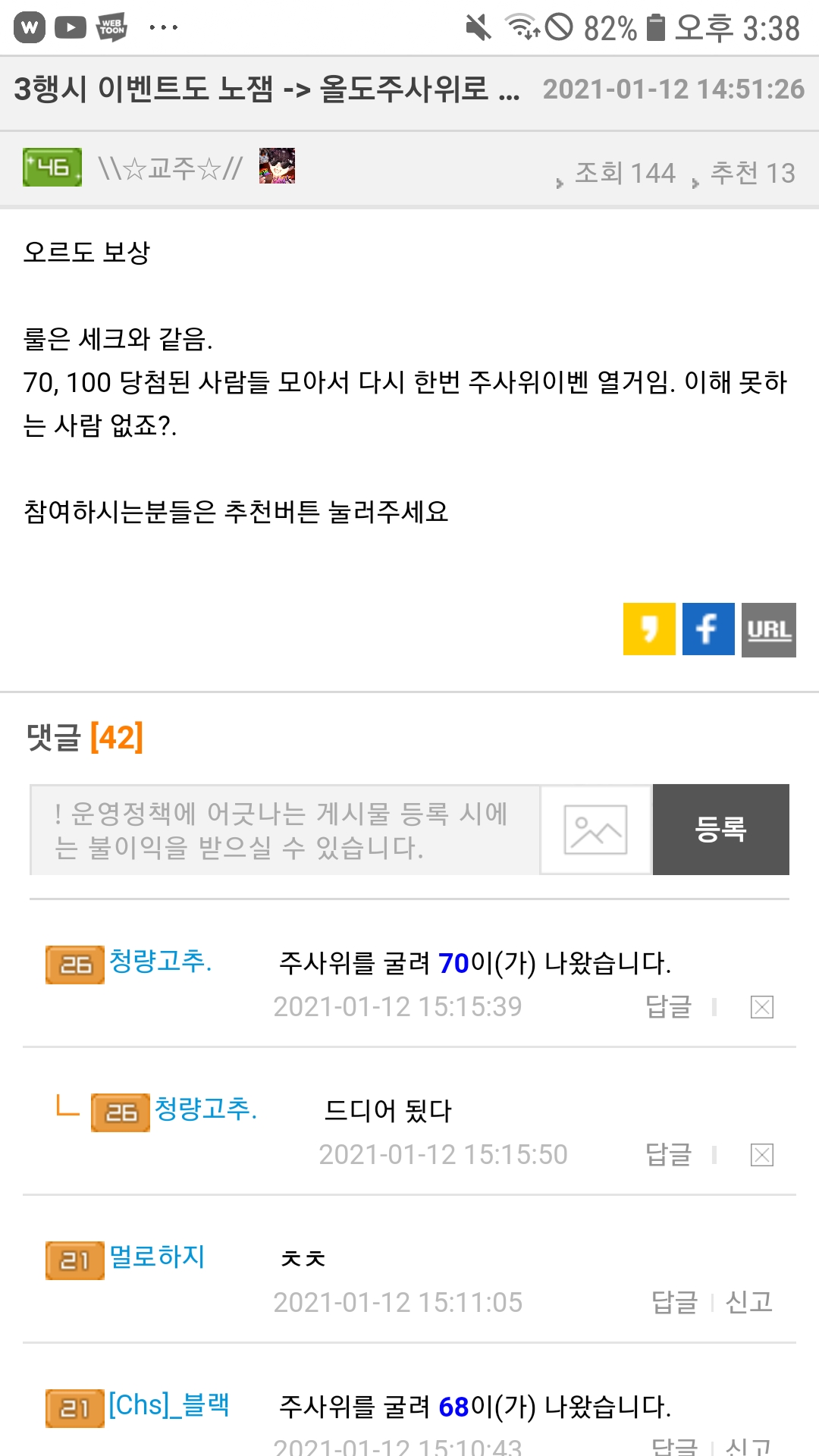Delete the 드디어 됐다 comment
This screenshot has width=819, height=1456.
click(761, 1155)
